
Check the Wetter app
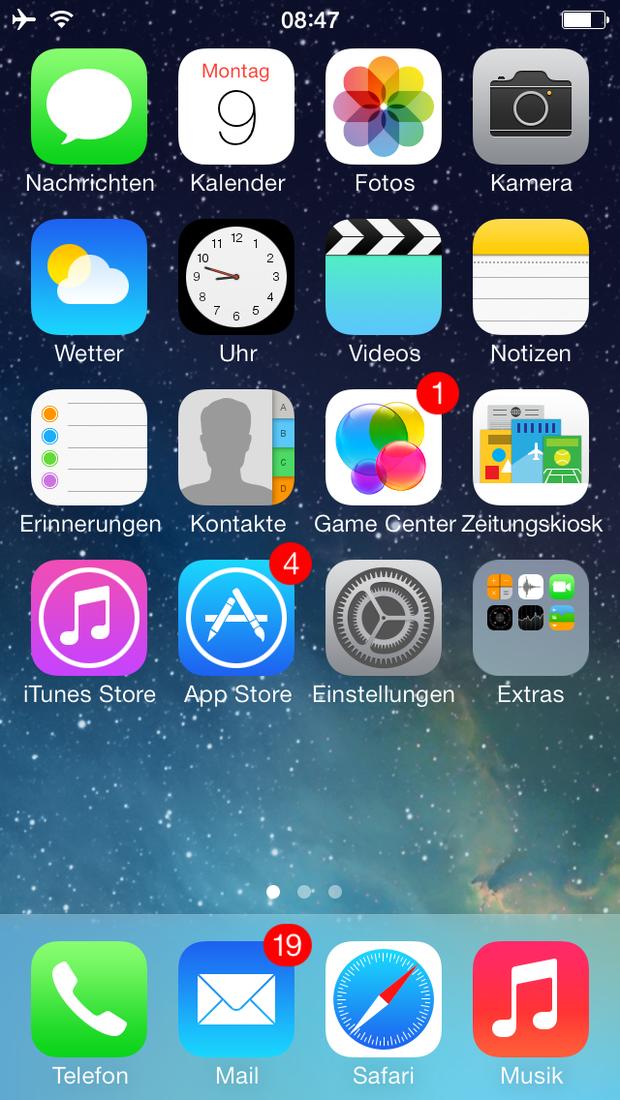[x=89, y=277]
